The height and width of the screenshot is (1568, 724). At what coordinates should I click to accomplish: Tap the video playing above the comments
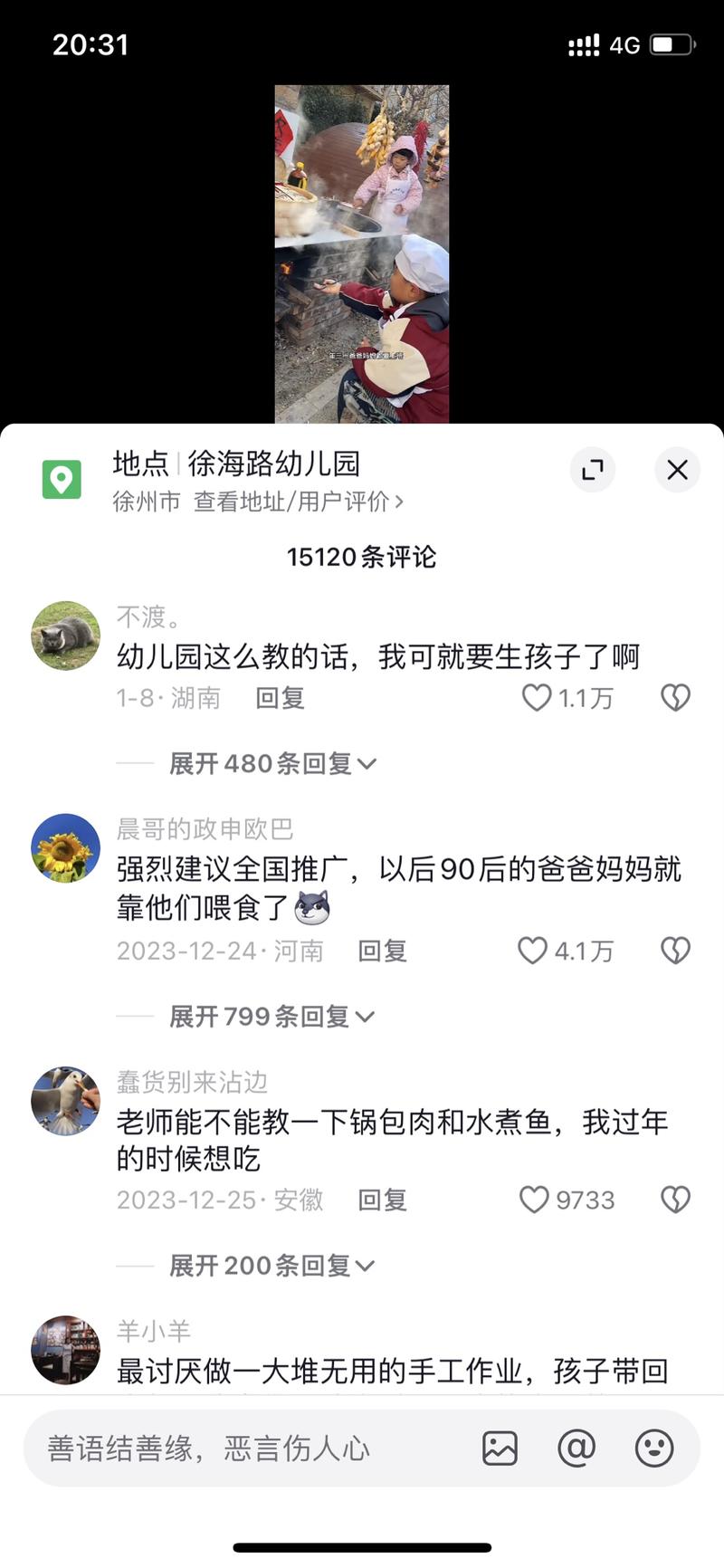coord(362,253)
